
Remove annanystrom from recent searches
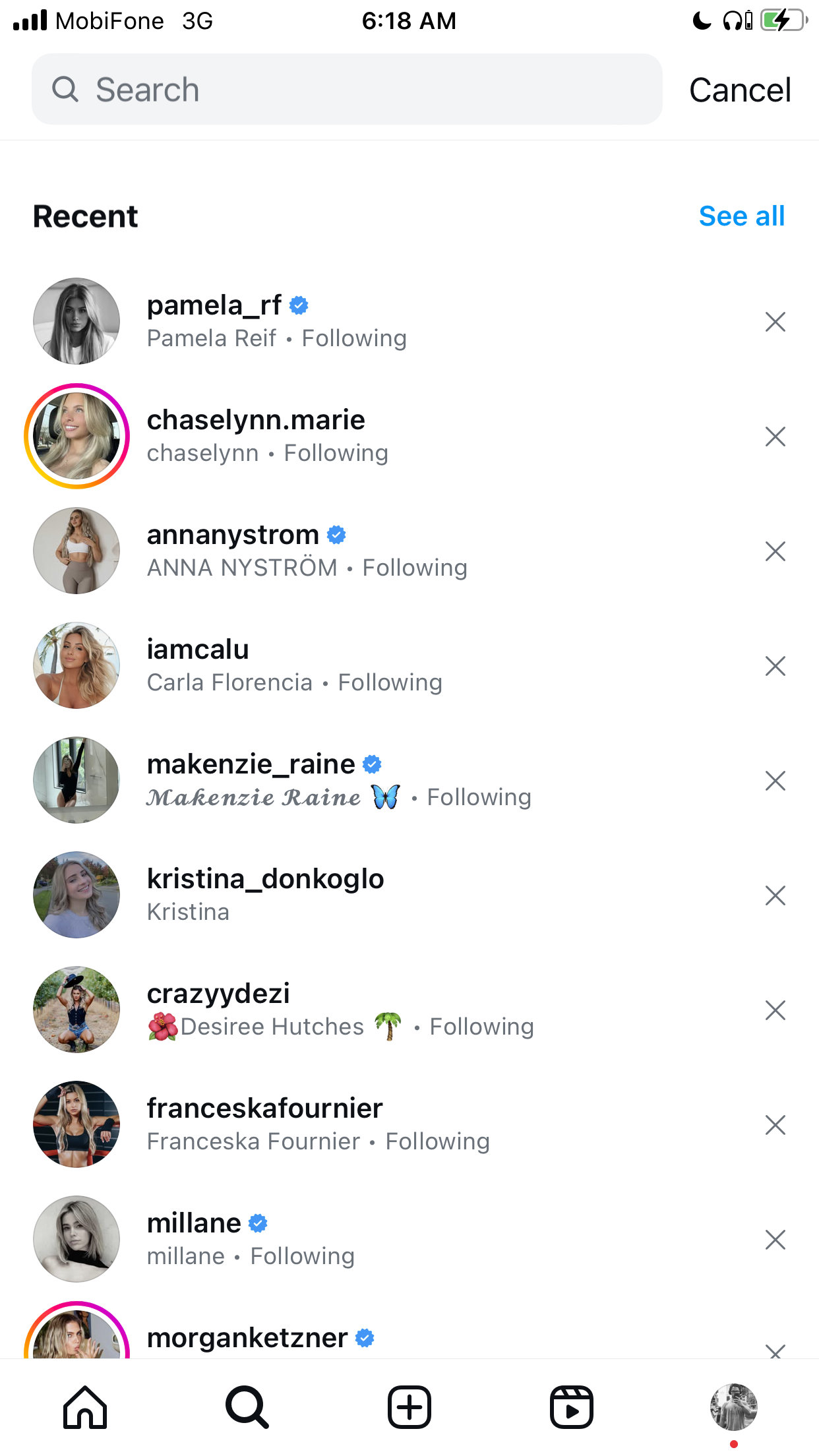tap(775, 551)
